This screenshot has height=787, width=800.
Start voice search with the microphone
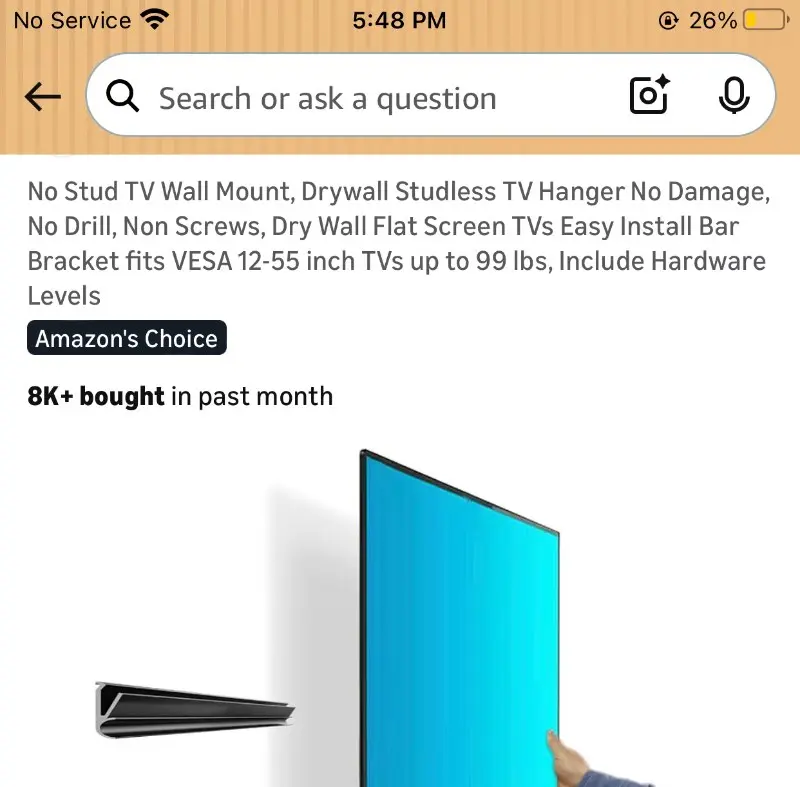tap(734, 96)
